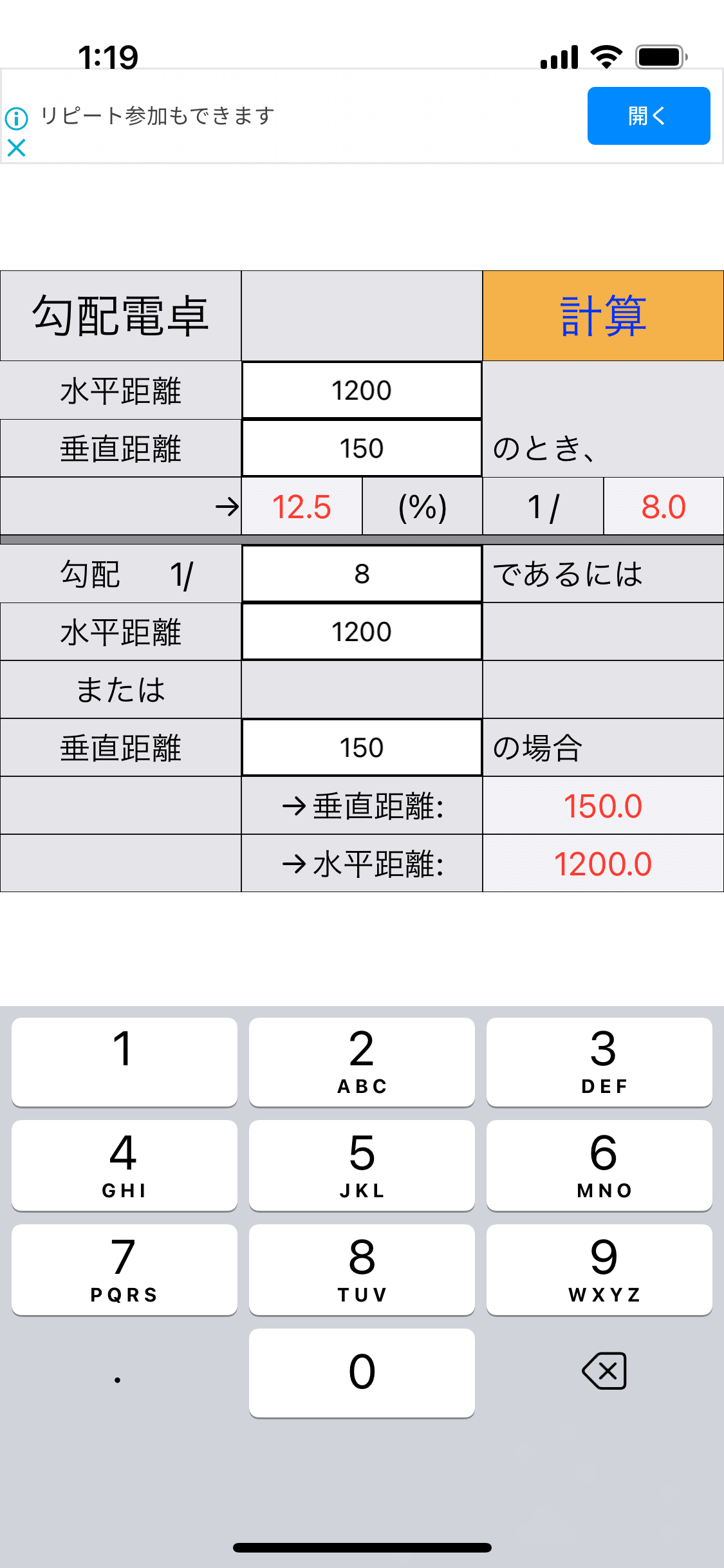Tap the lower 水平距離 input showing 1200

(x=361, y=631)
